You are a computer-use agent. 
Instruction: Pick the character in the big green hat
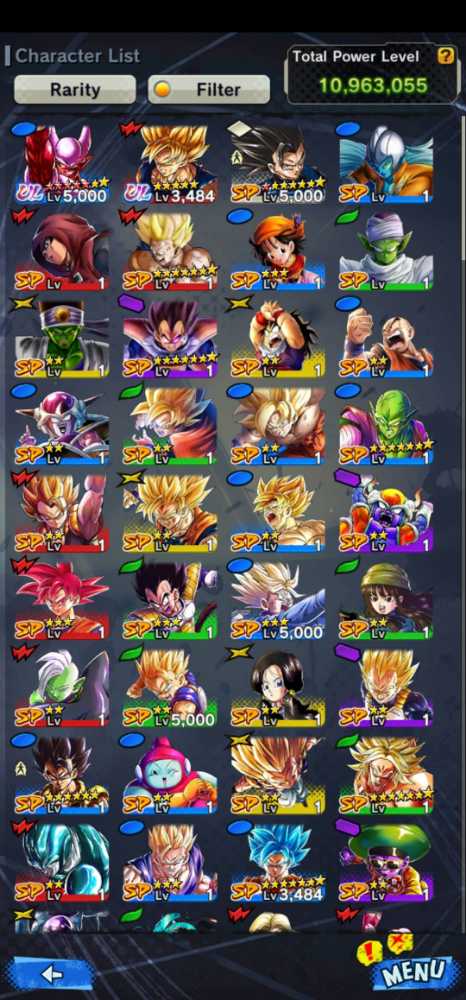(x=386, y=862)
